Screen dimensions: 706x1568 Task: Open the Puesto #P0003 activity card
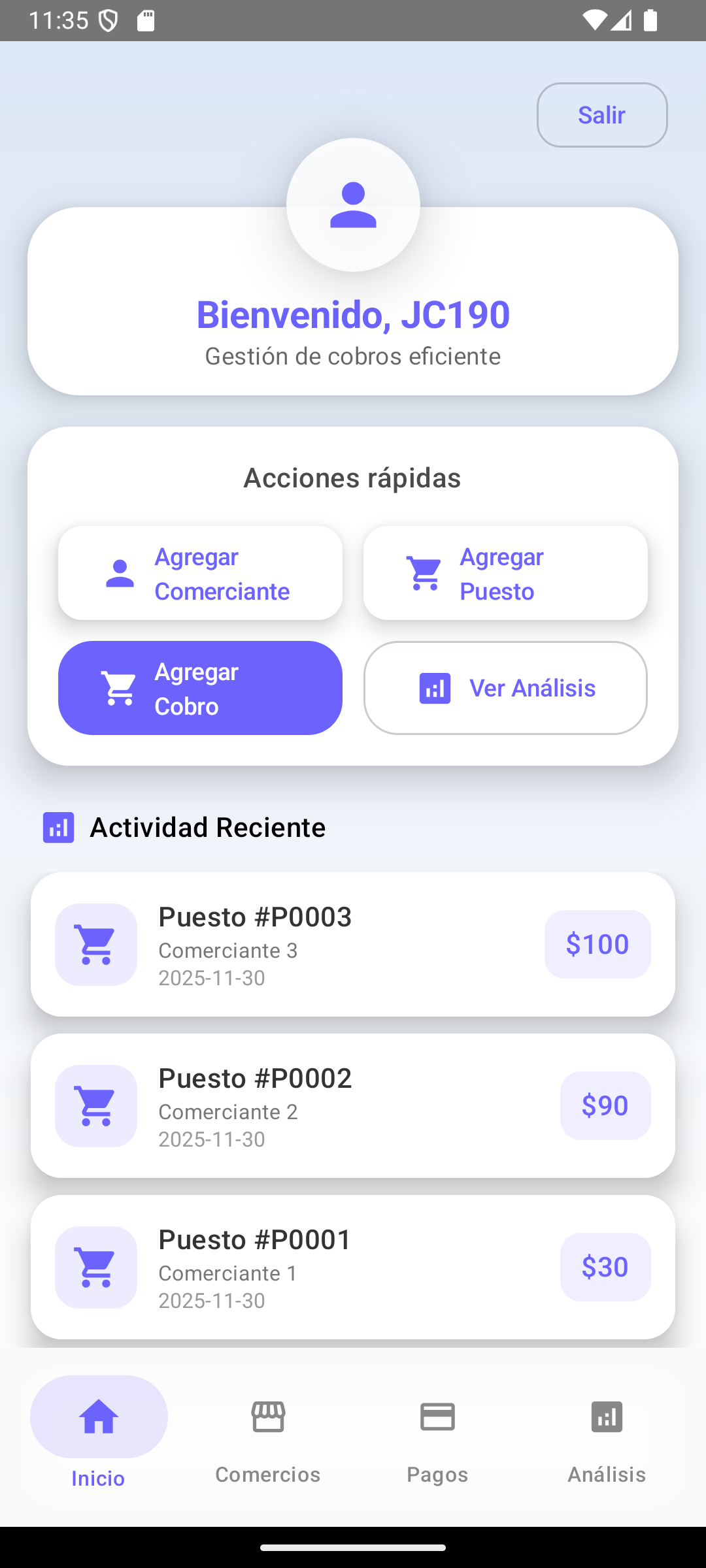click(352, 944)
